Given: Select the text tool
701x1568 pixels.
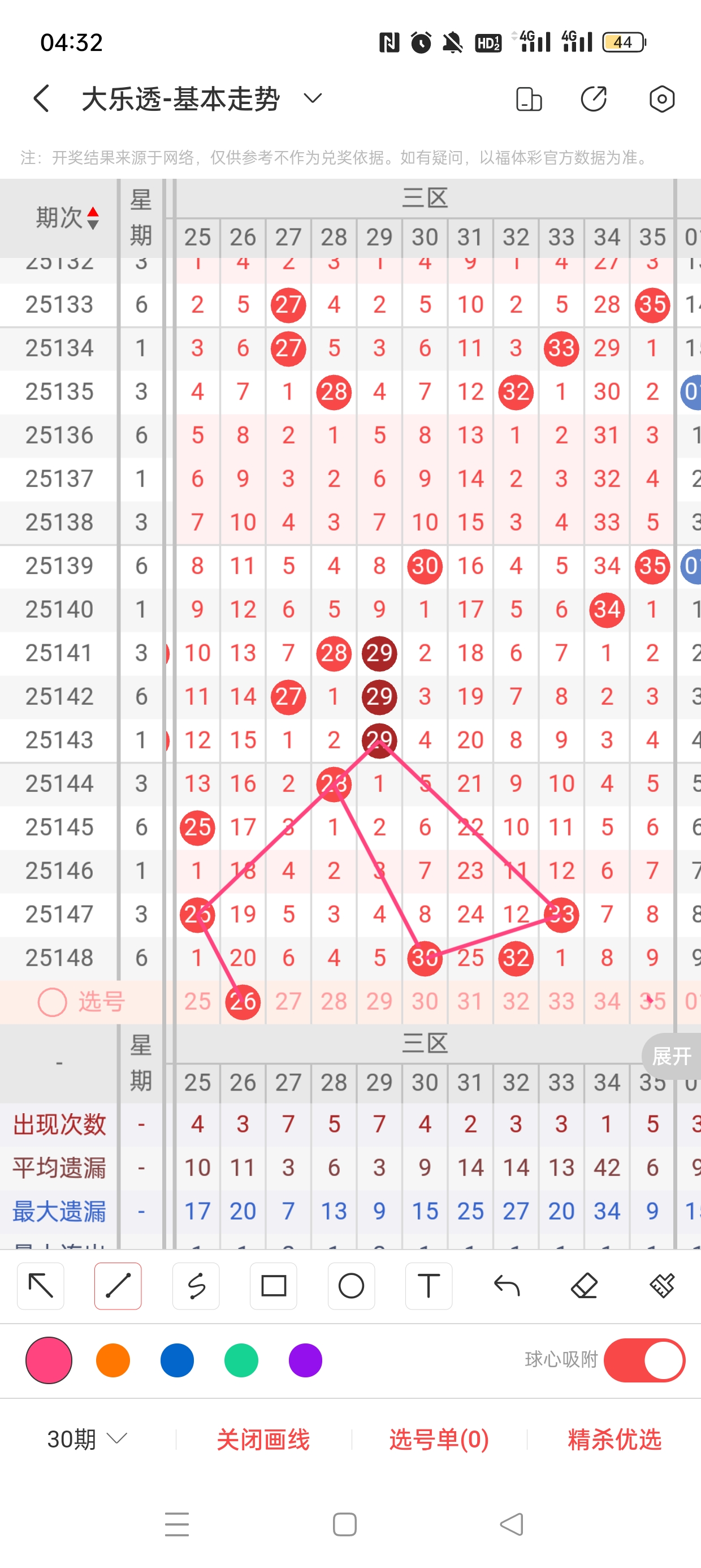Looking at the screenshot, I should [x=429, y=1286].
